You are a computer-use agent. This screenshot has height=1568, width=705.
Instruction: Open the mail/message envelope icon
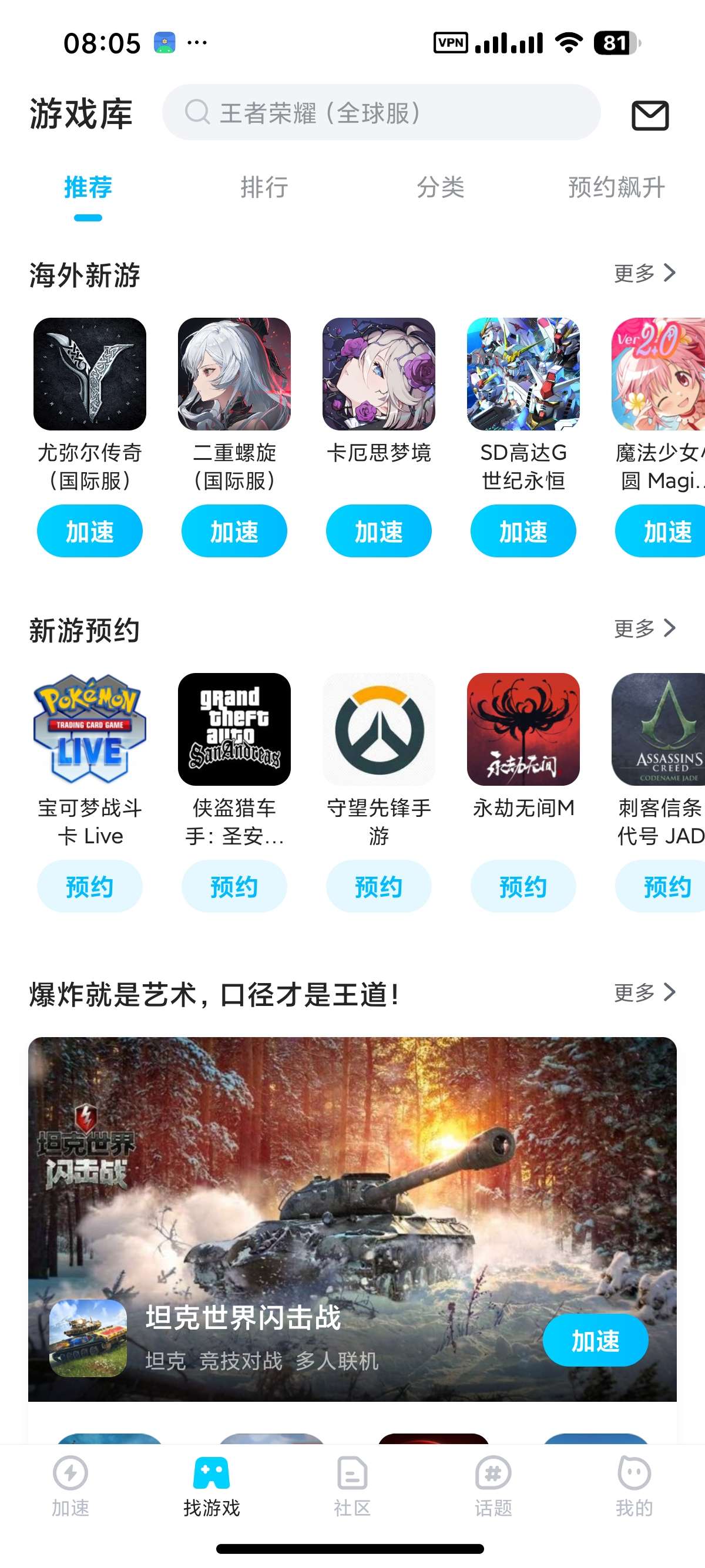pos(650,115)
